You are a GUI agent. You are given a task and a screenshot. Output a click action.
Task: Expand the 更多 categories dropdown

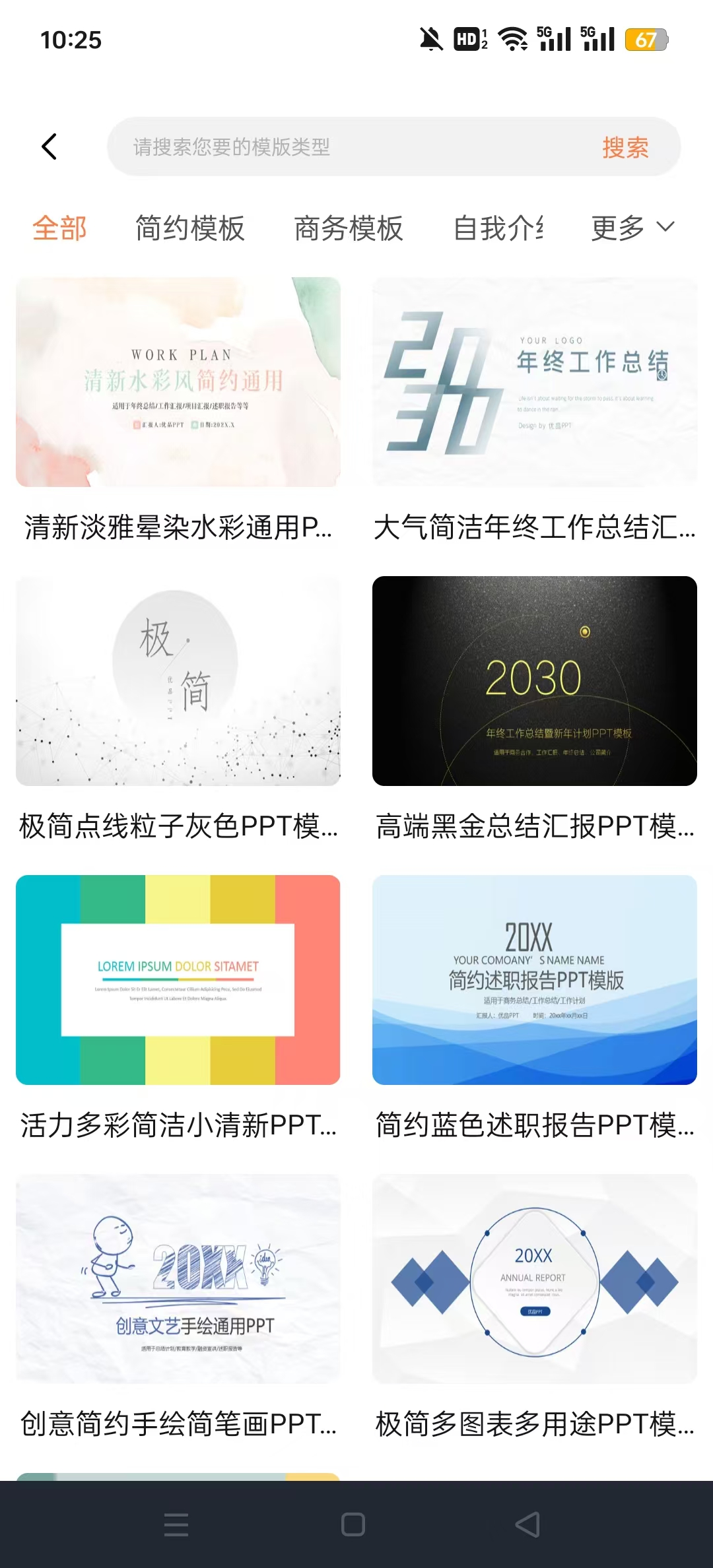(632, 228)
